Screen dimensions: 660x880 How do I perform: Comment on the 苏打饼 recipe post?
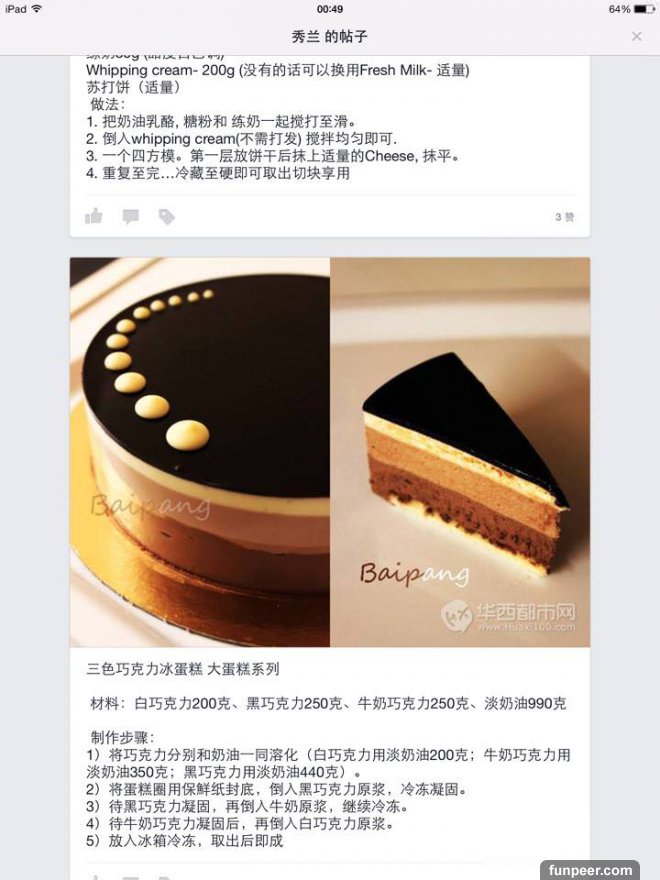click(130, 216)
